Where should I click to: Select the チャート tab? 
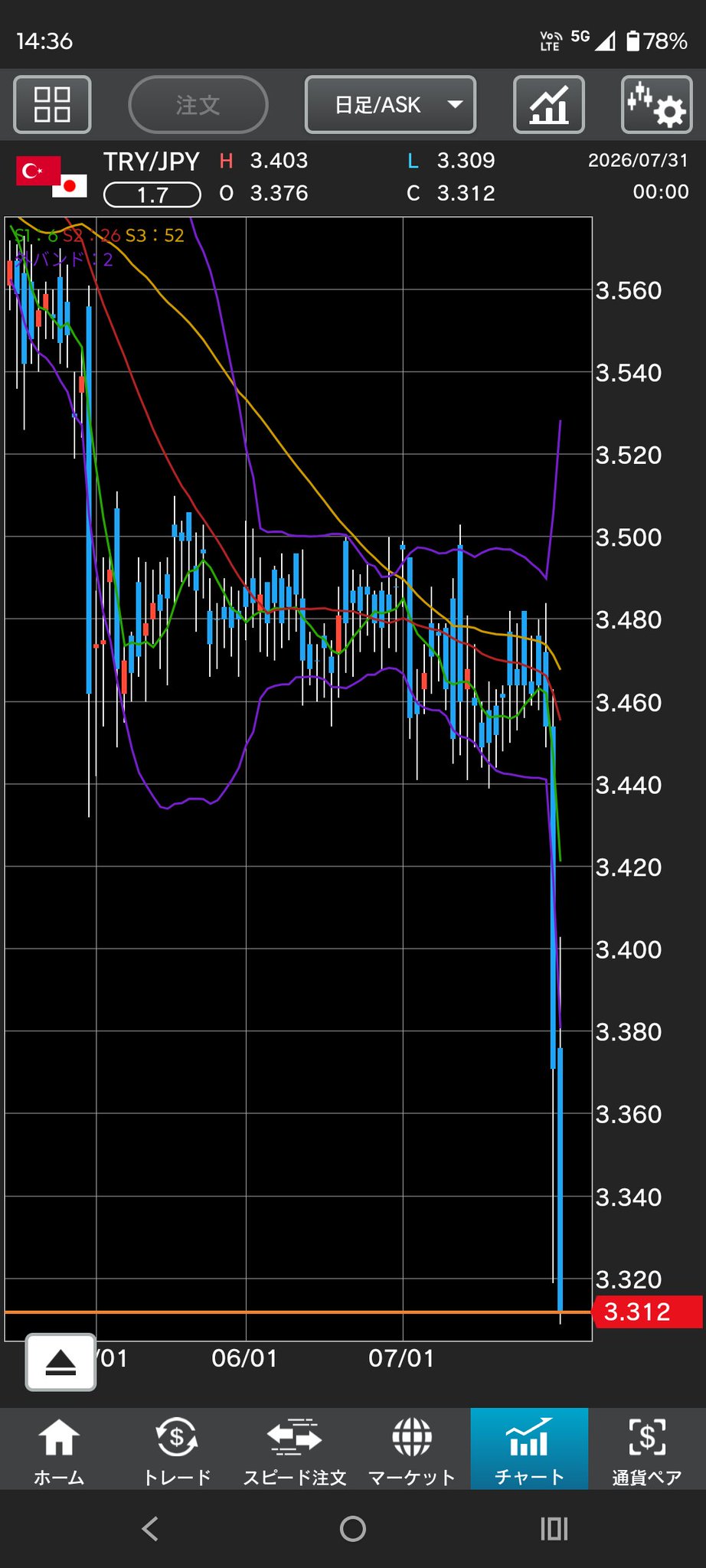(x=529, y=1449)
